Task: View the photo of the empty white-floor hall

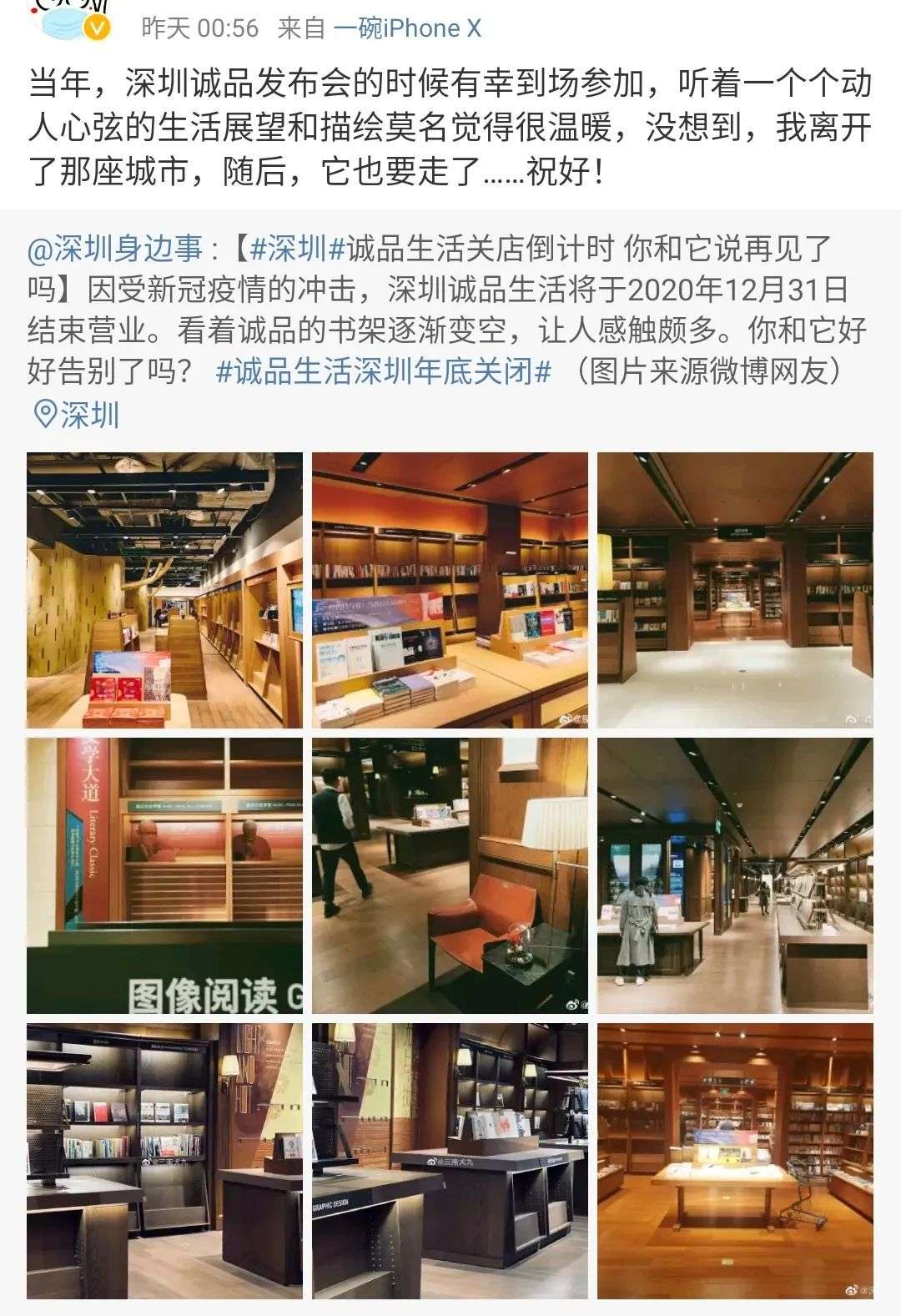Action: click(735, 590)
